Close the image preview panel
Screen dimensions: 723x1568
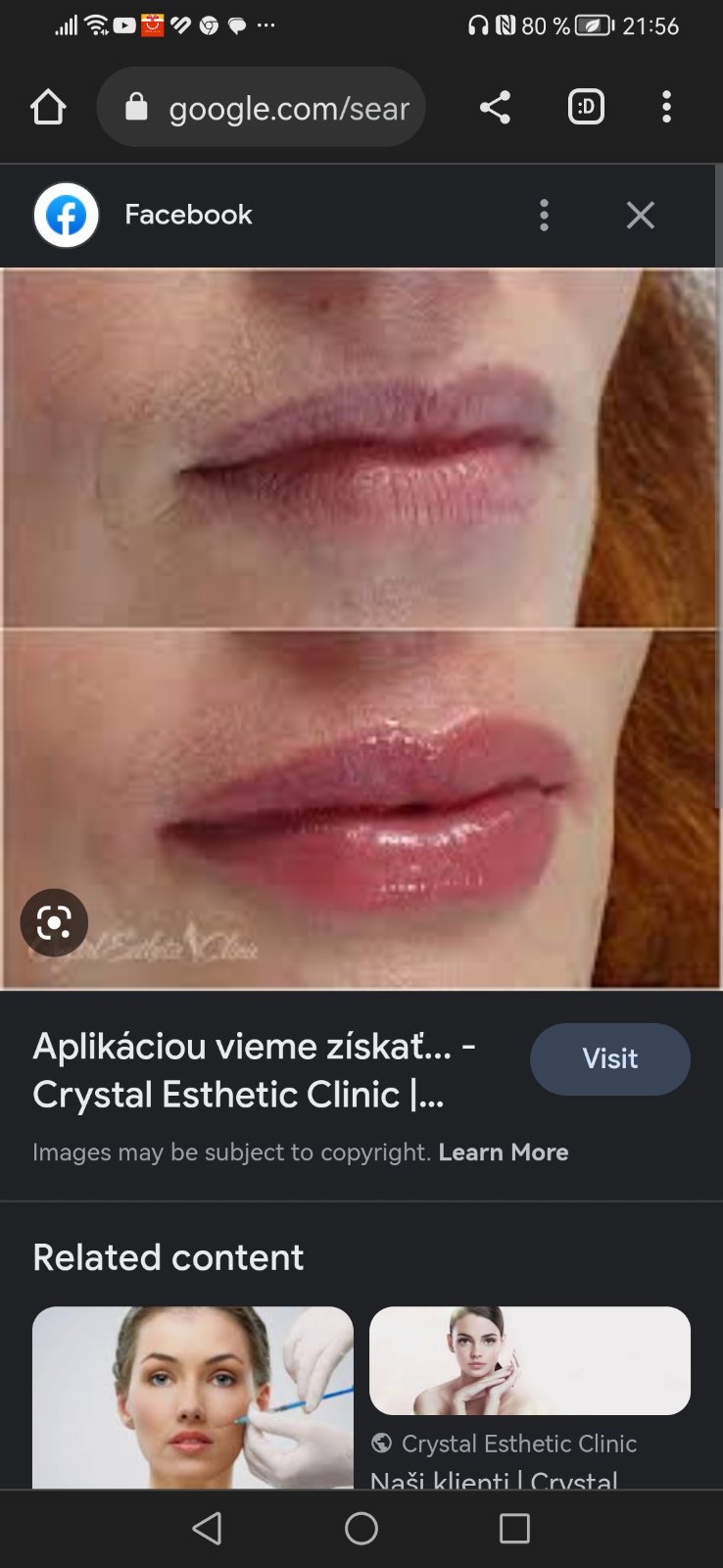click(640, 215)
